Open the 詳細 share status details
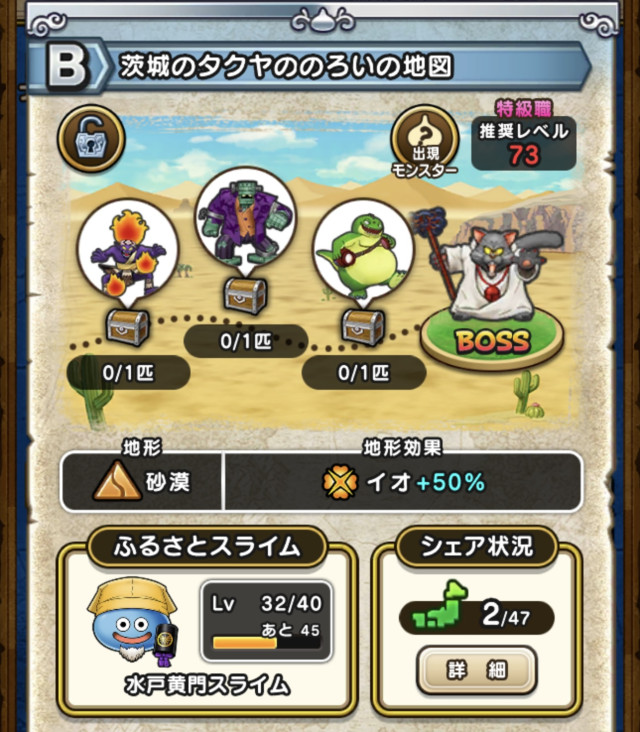The image size is (640, 732). (477, 669)
